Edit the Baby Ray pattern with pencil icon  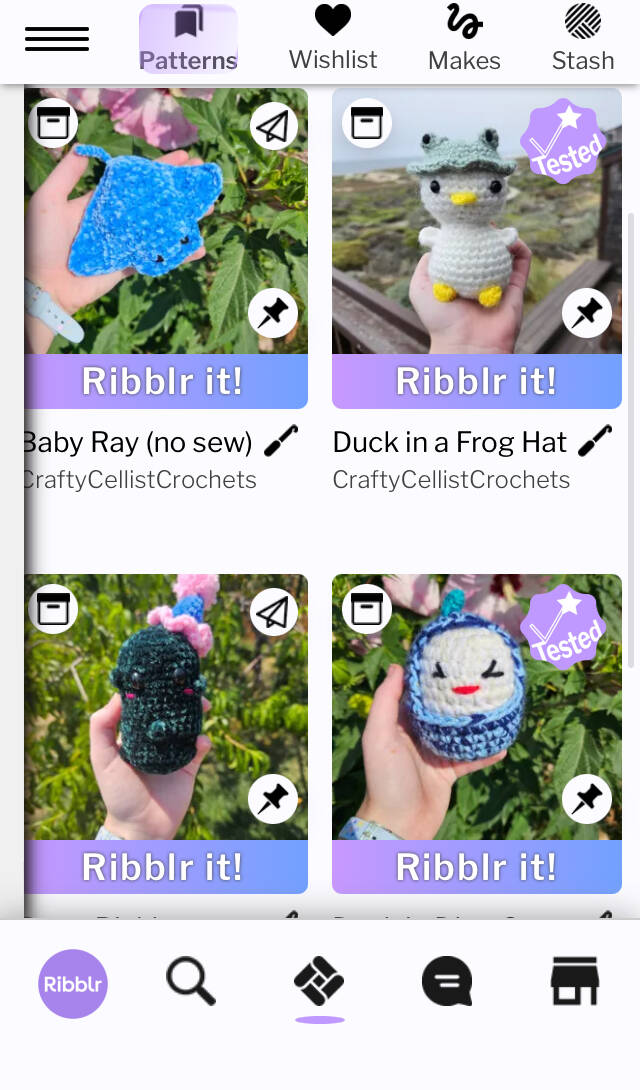[282, 441]
